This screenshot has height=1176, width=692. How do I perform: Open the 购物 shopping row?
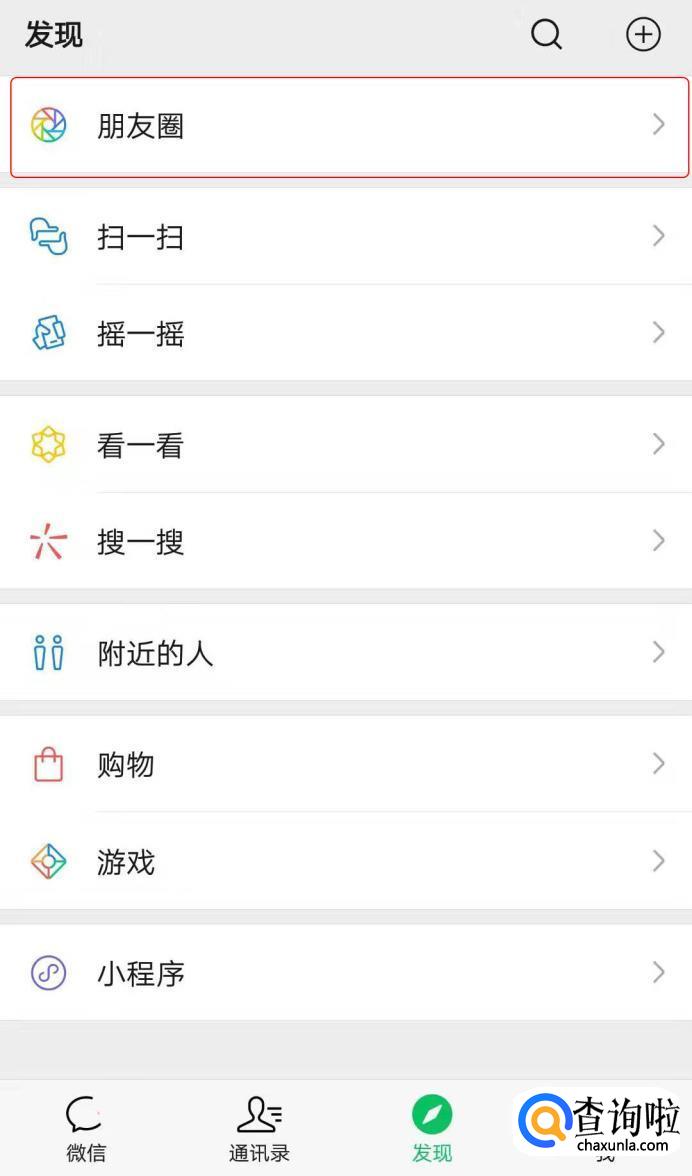[x=346, y=764]
